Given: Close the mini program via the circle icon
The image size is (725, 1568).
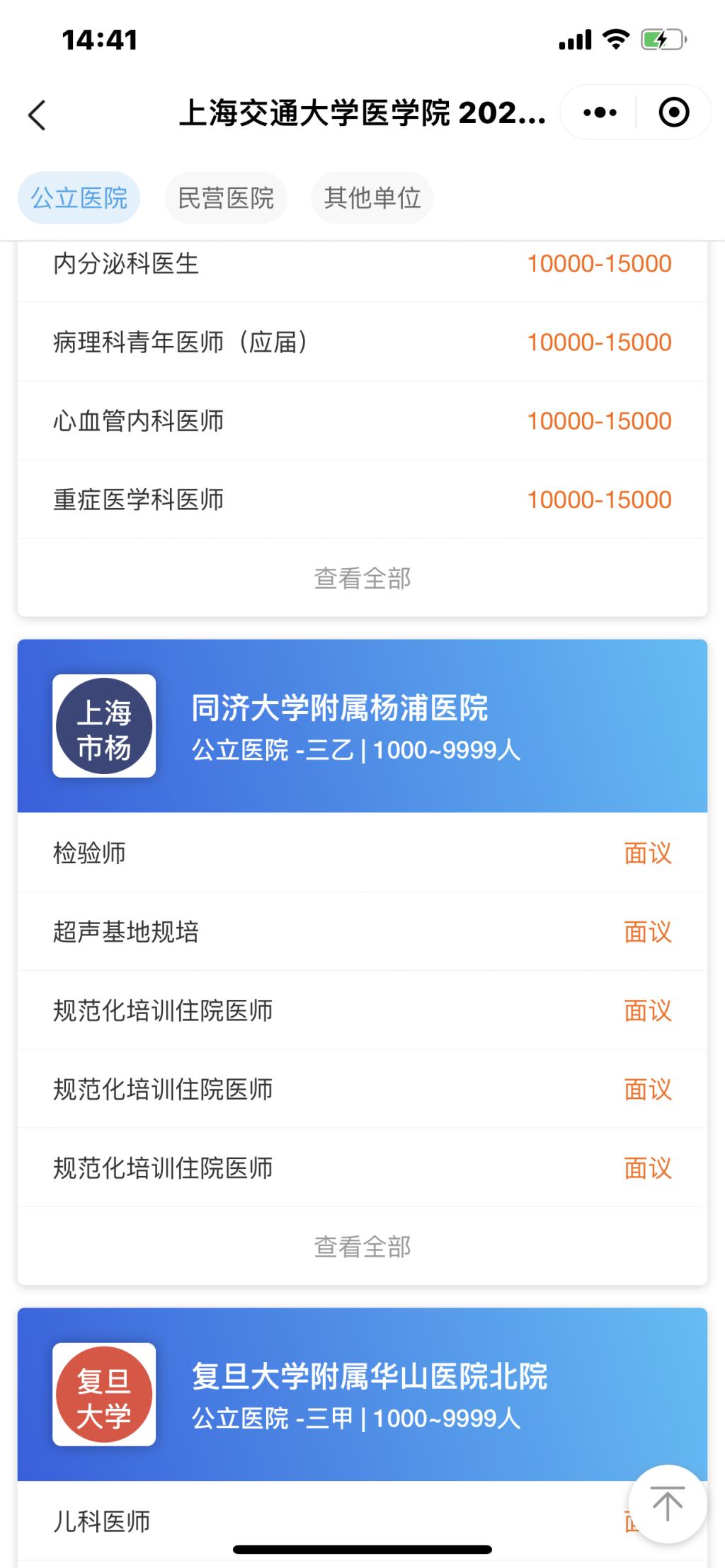Looking at the screenshot, I should pos(673,113).
